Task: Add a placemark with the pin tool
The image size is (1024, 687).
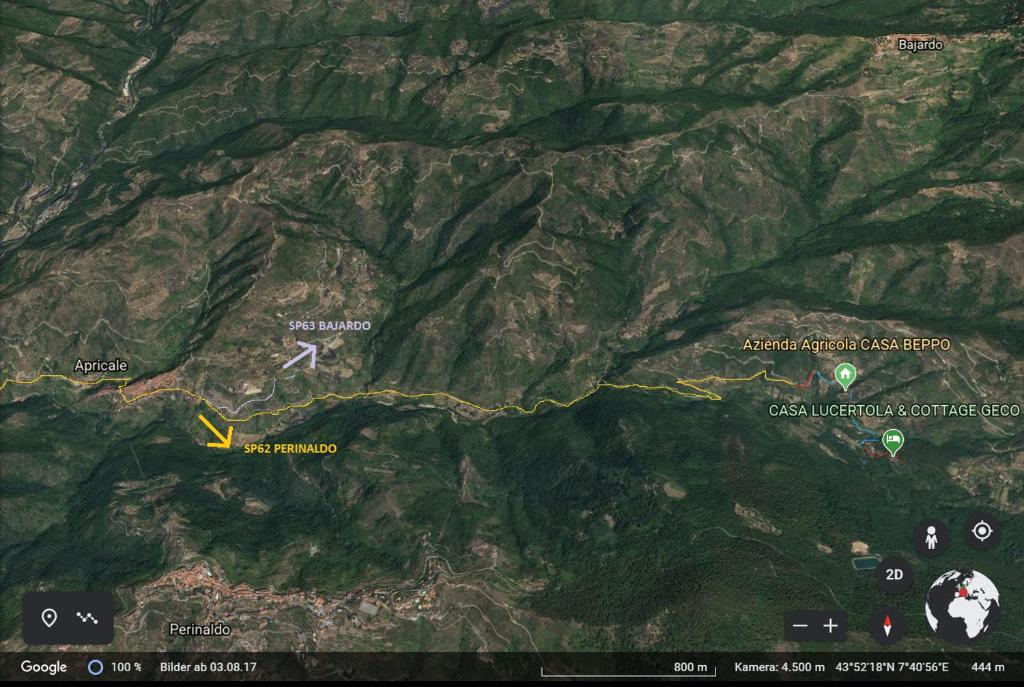Action: tap(49, 618)
